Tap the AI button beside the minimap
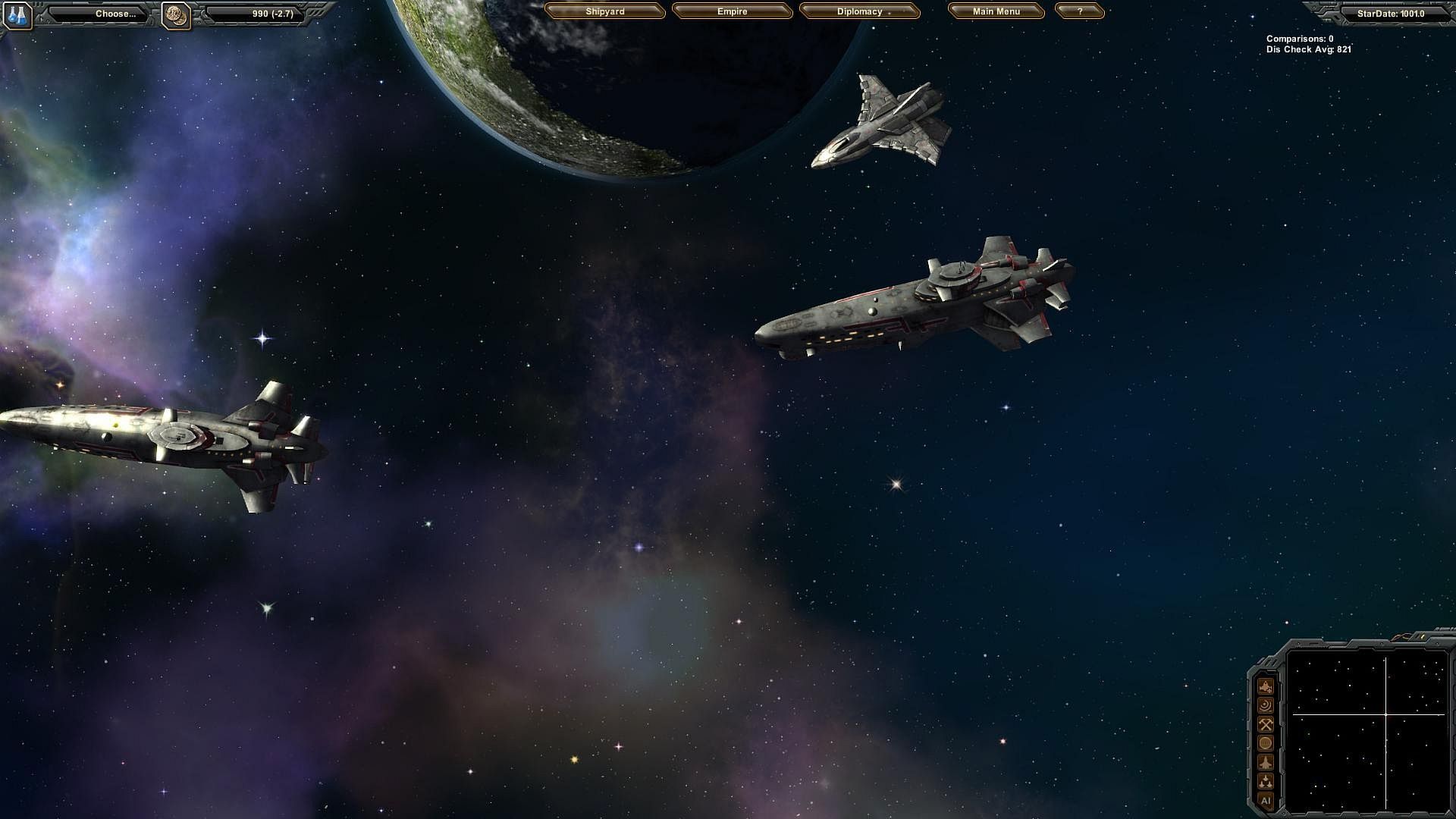 [x=1265, y=800]
